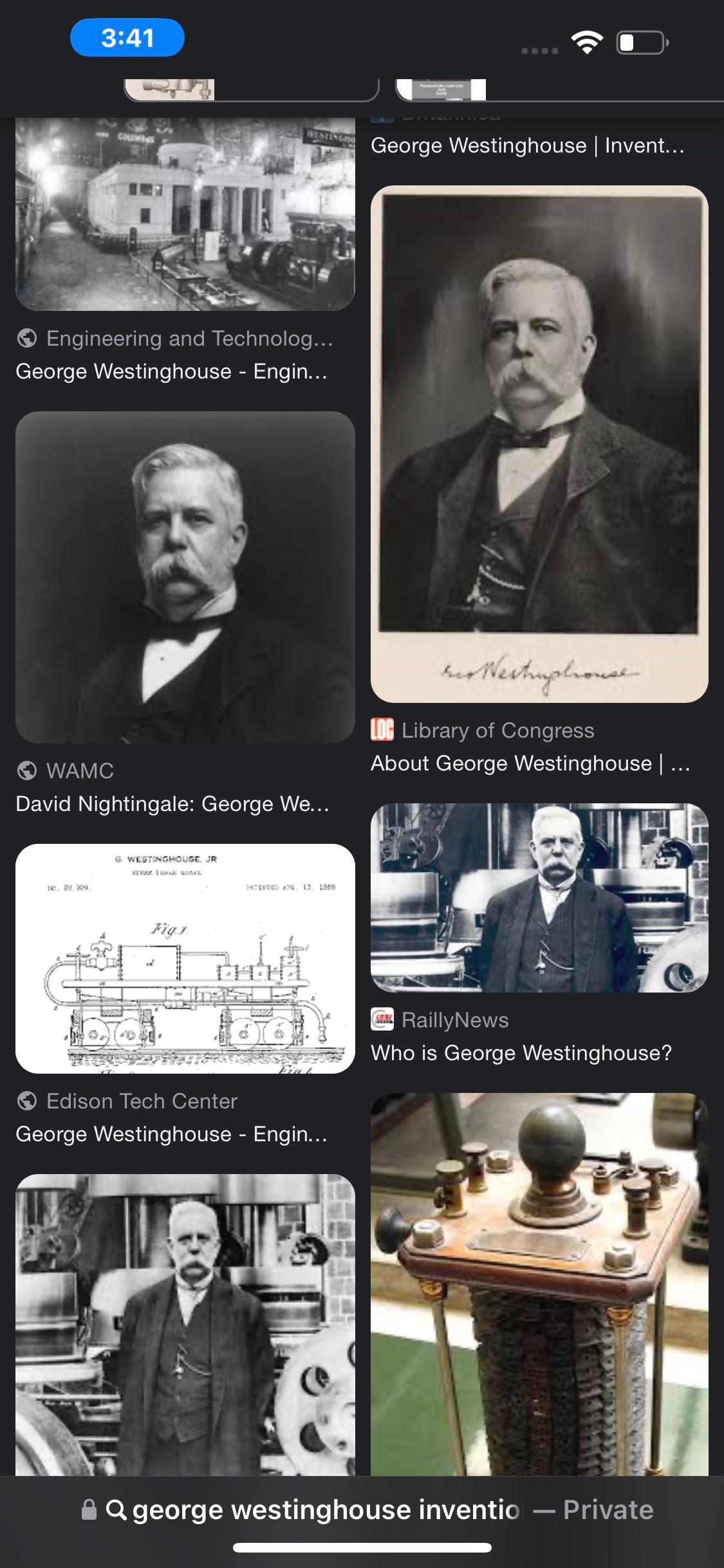This screenshot has width=724, height=1568.
Task: Open the WAMC portrait image result
Action: (x=185, y=577)
